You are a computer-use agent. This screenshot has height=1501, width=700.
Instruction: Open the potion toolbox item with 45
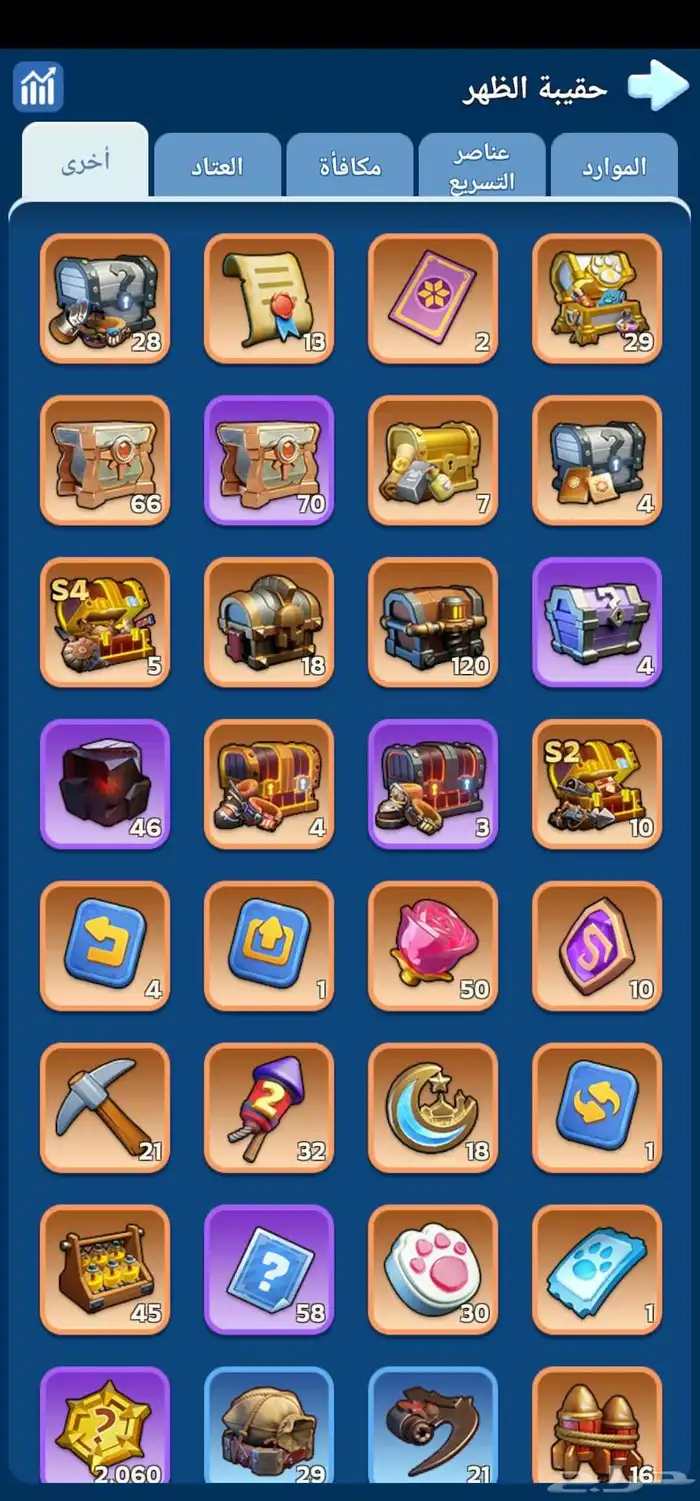click(104, 1270)
